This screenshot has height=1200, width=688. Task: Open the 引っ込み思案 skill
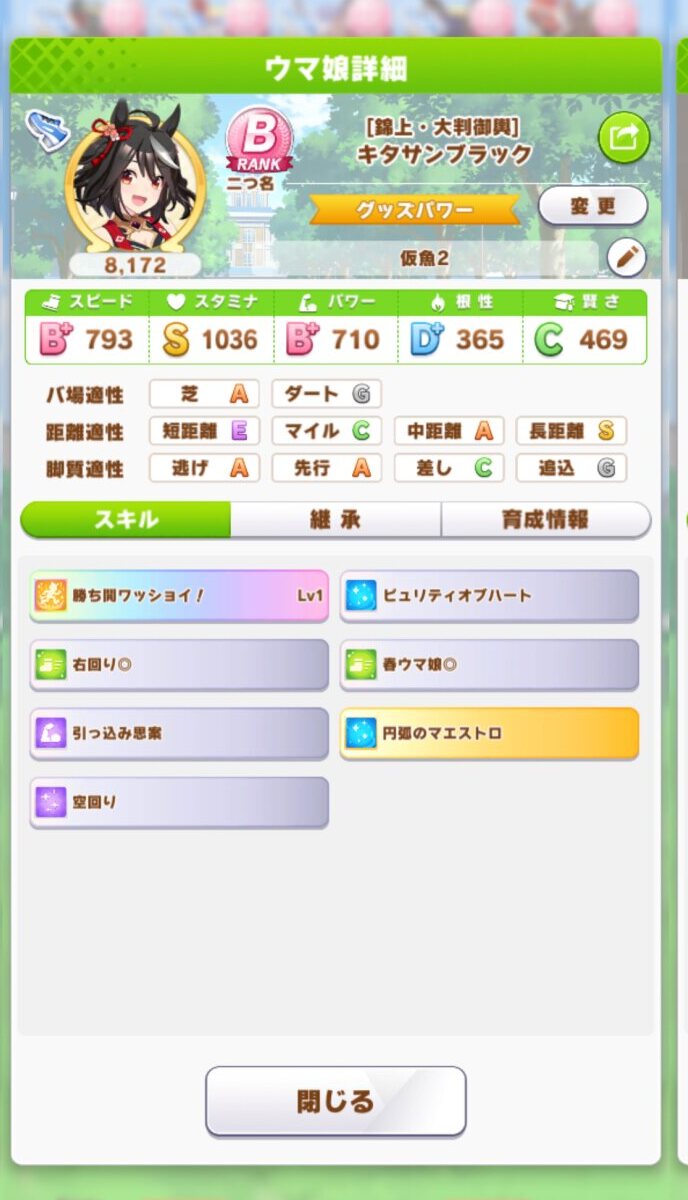pos(179,734)
